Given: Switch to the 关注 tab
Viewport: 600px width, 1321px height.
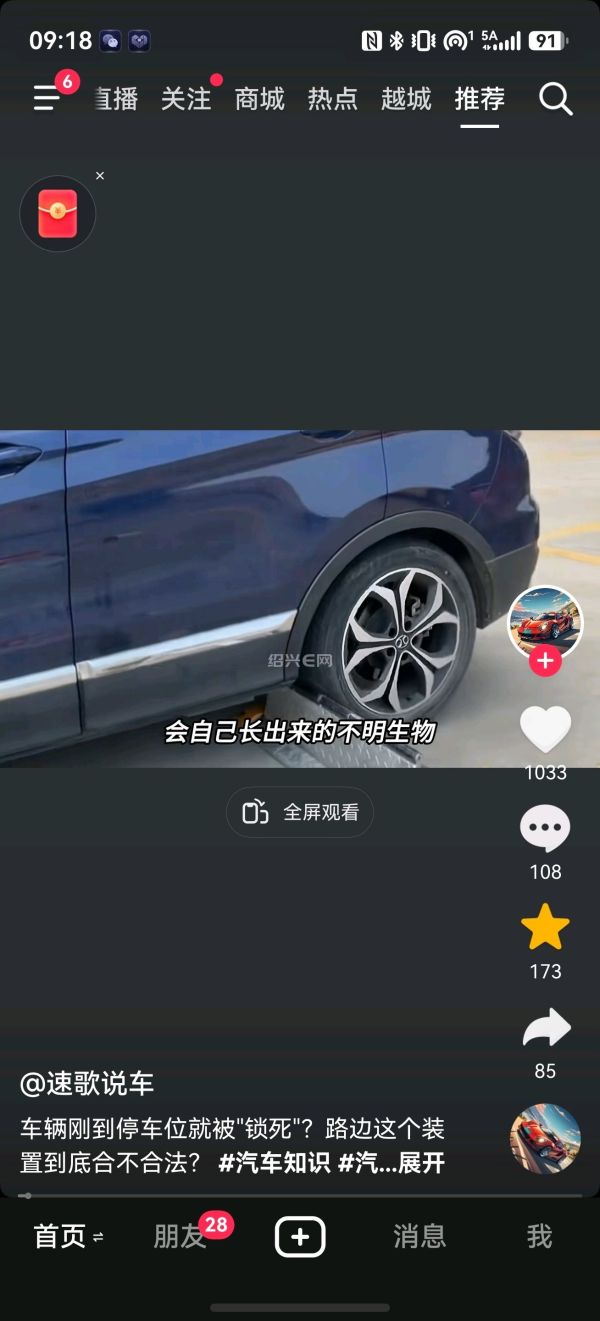Looking at the screenshot, I should (x=186, y=99).
